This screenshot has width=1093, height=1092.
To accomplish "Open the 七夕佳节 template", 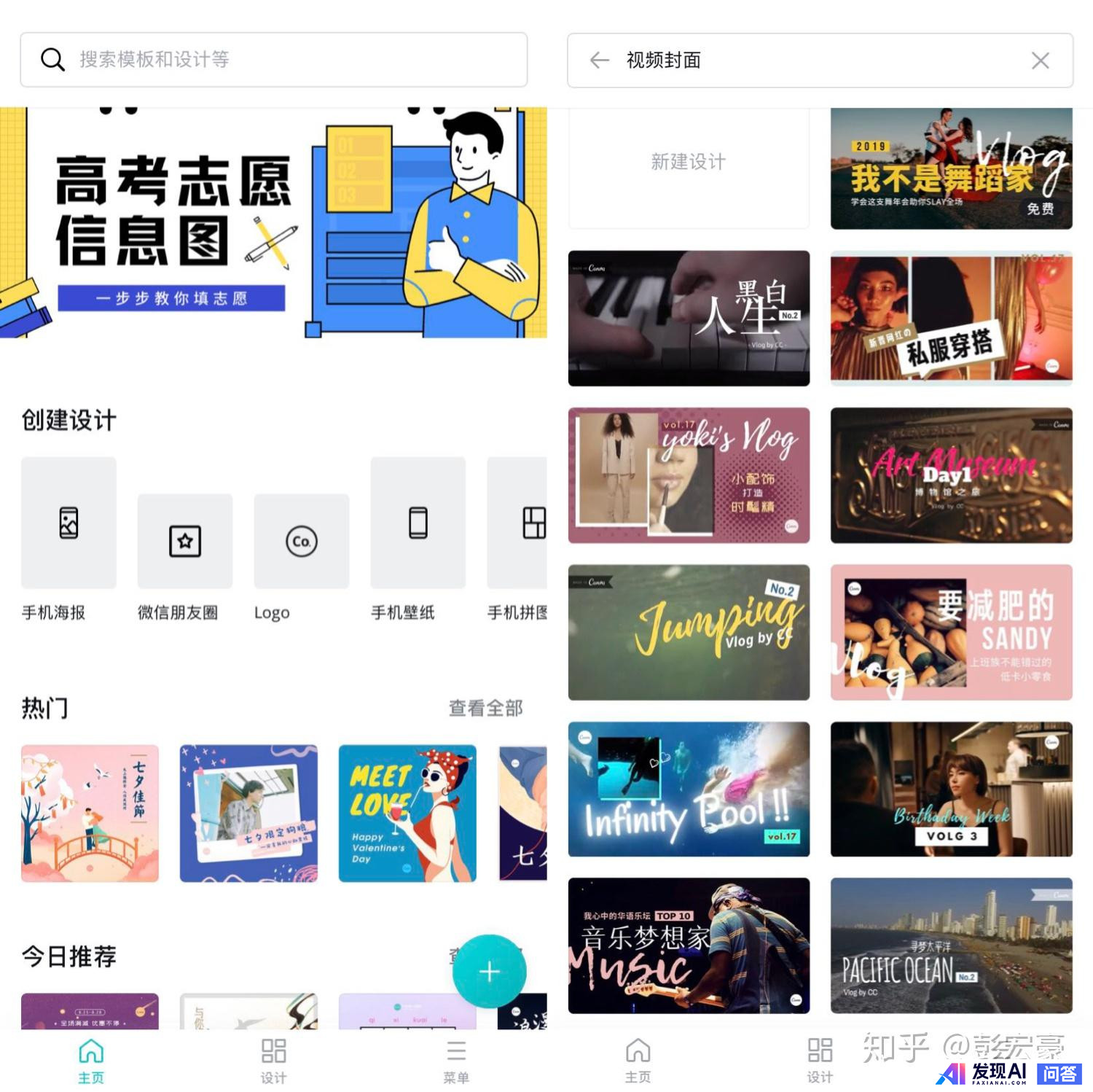I will coord(90,813).
